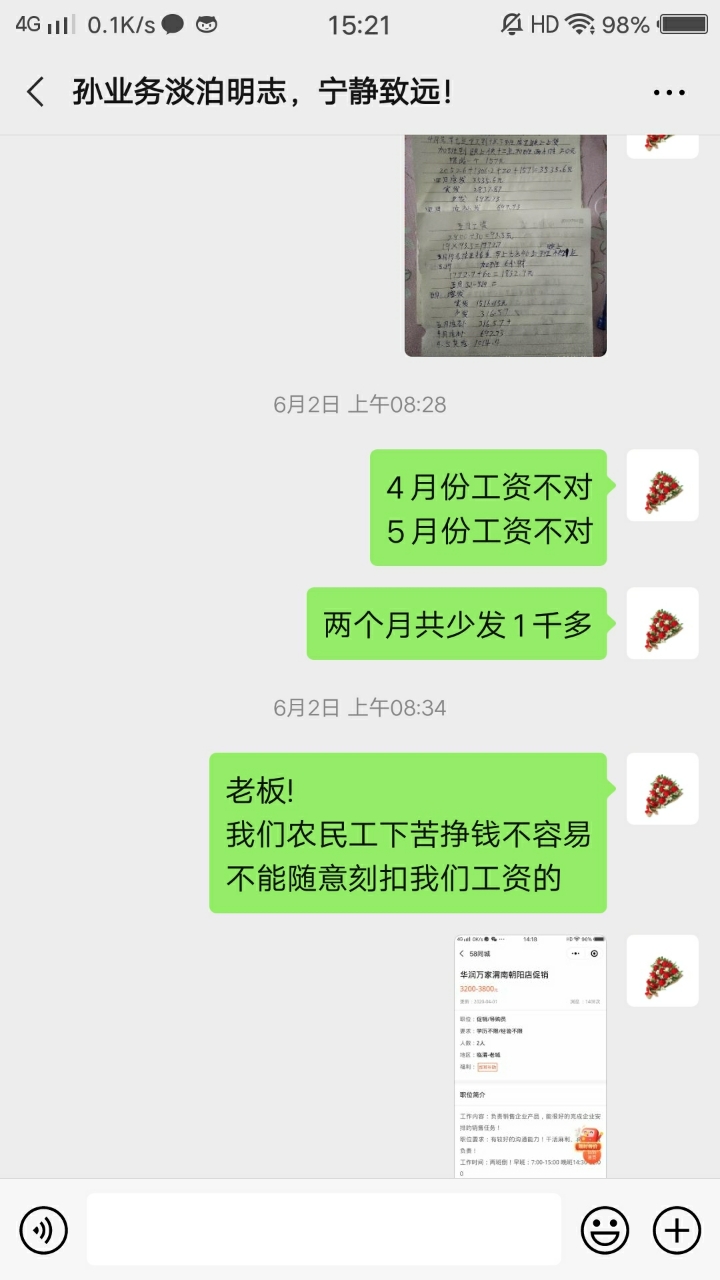The height and width of the screenshot is (1280, 720).
Task: Open the plus attachment menu
Action: tap(677, 1229)
